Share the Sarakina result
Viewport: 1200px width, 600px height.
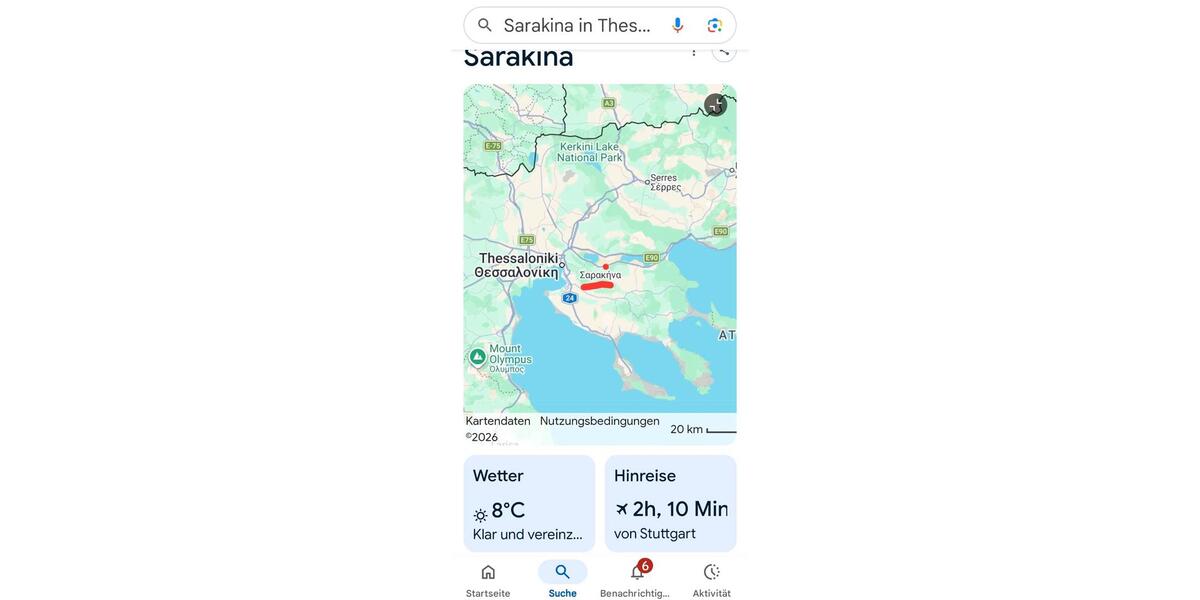coord(724,51)
